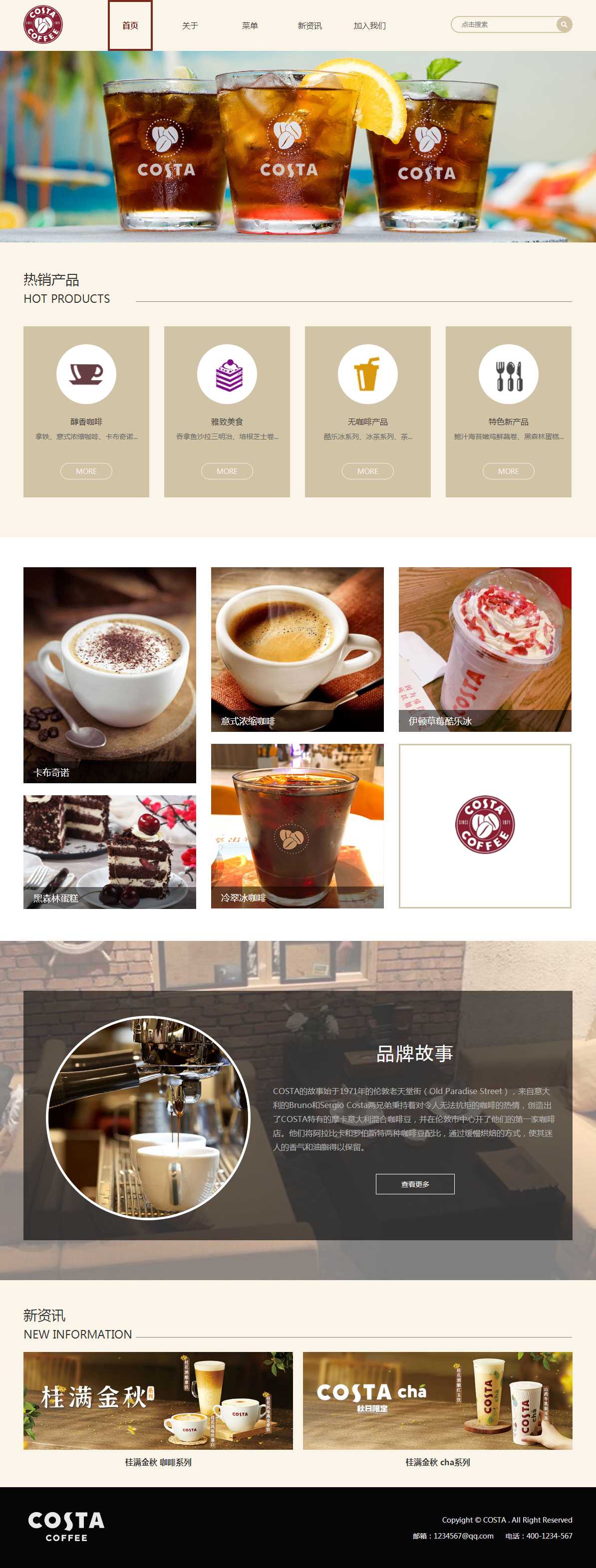Tap the search magnifier icon
Screen dimensions: 596x1568
[564, 24]
